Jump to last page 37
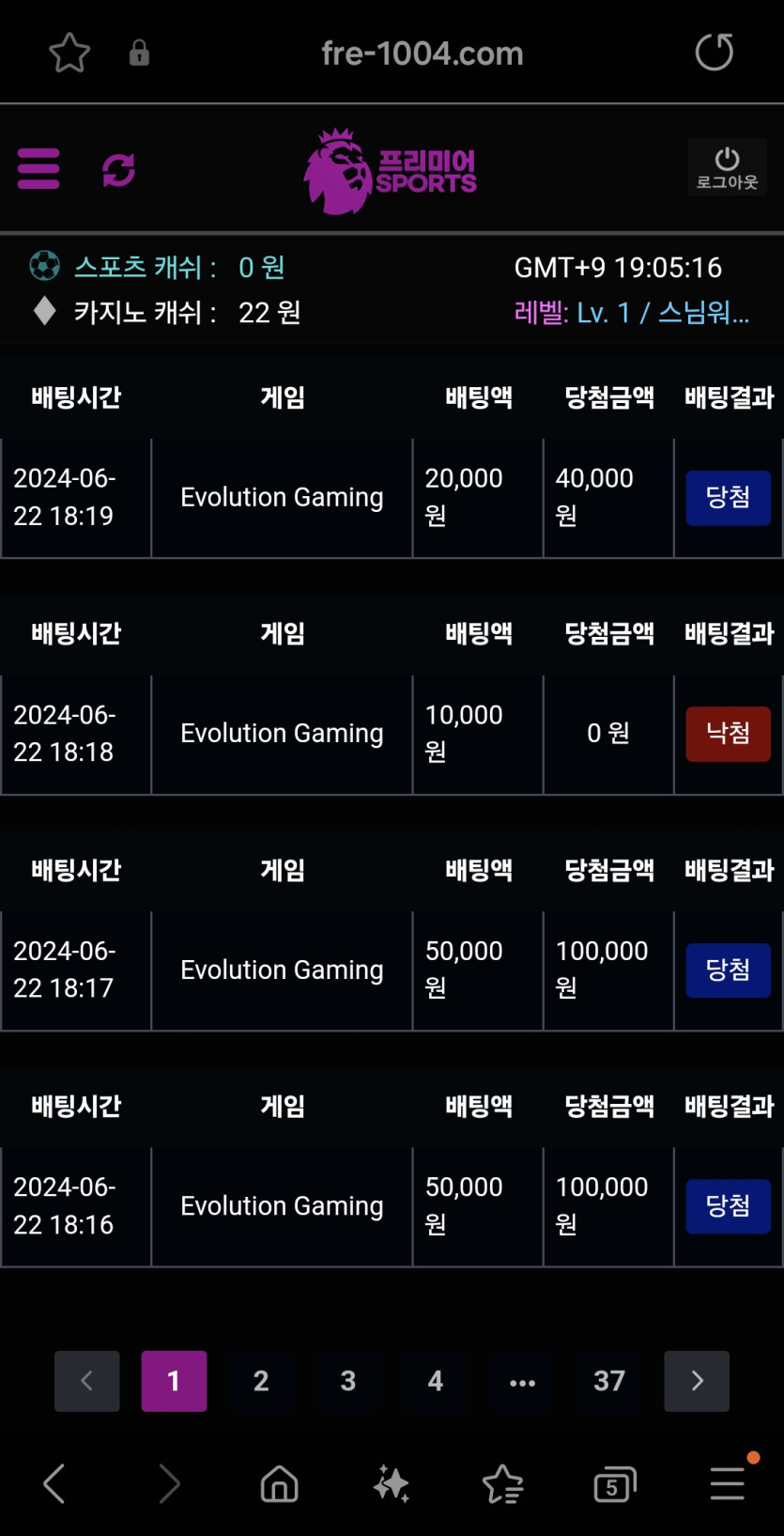Viewport: 784px width, 1536px height. point(609,1380)
